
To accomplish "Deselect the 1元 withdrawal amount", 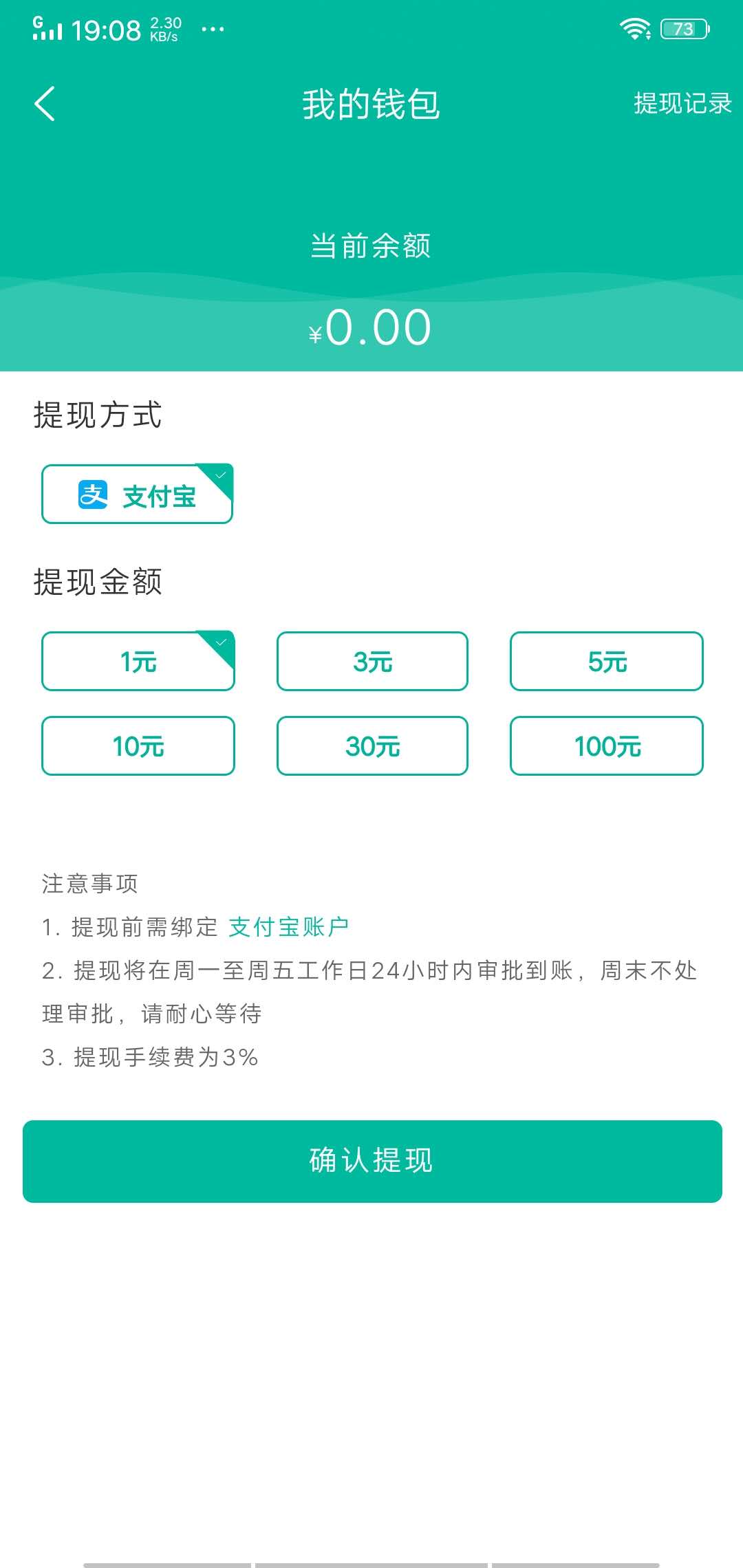I will 138,662.
